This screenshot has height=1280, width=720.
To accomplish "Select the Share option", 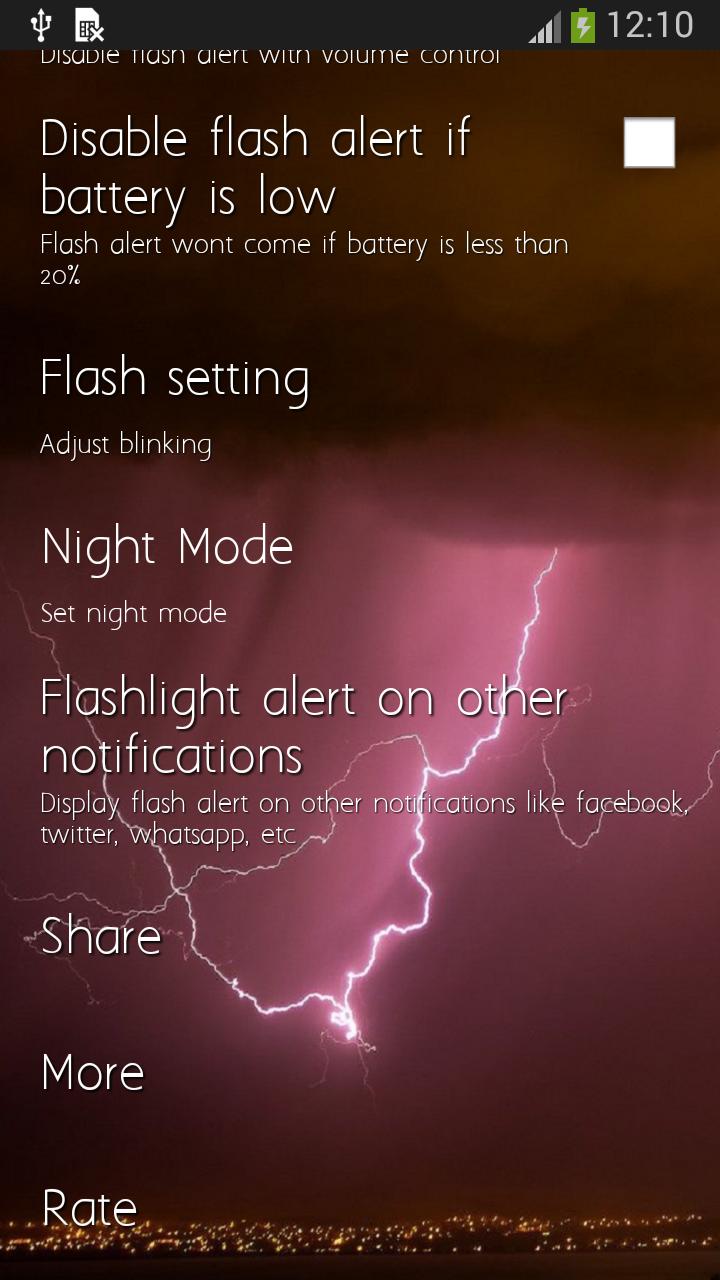I will [x=101, y=937].
